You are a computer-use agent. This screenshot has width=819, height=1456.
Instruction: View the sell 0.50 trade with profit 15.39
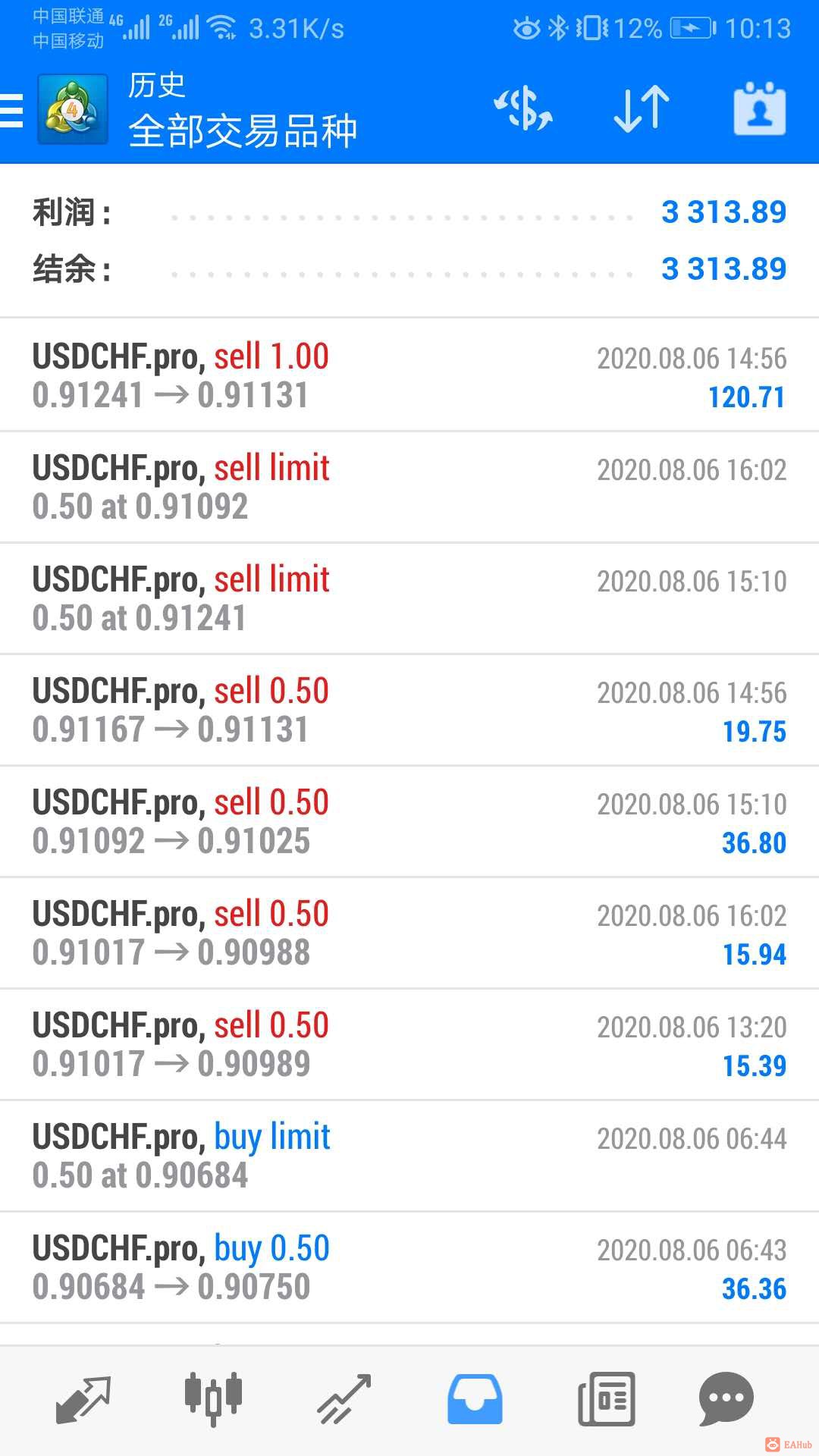click(x=409, y=1044)
